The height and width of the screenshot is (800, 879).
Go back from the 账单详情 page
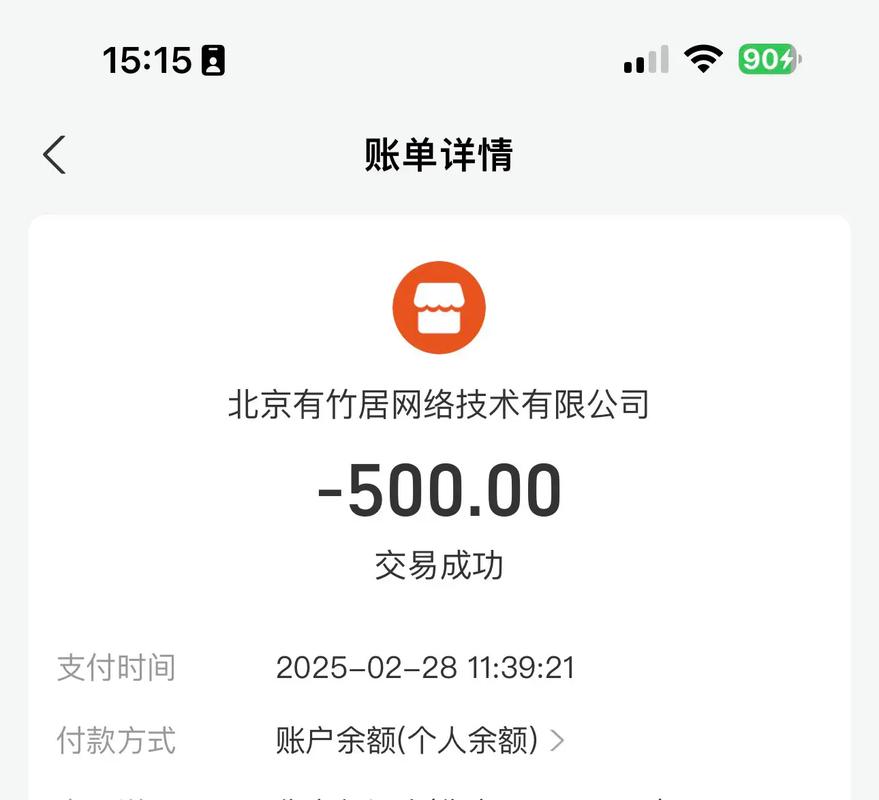pyautogui.click(x=54, y=155)
